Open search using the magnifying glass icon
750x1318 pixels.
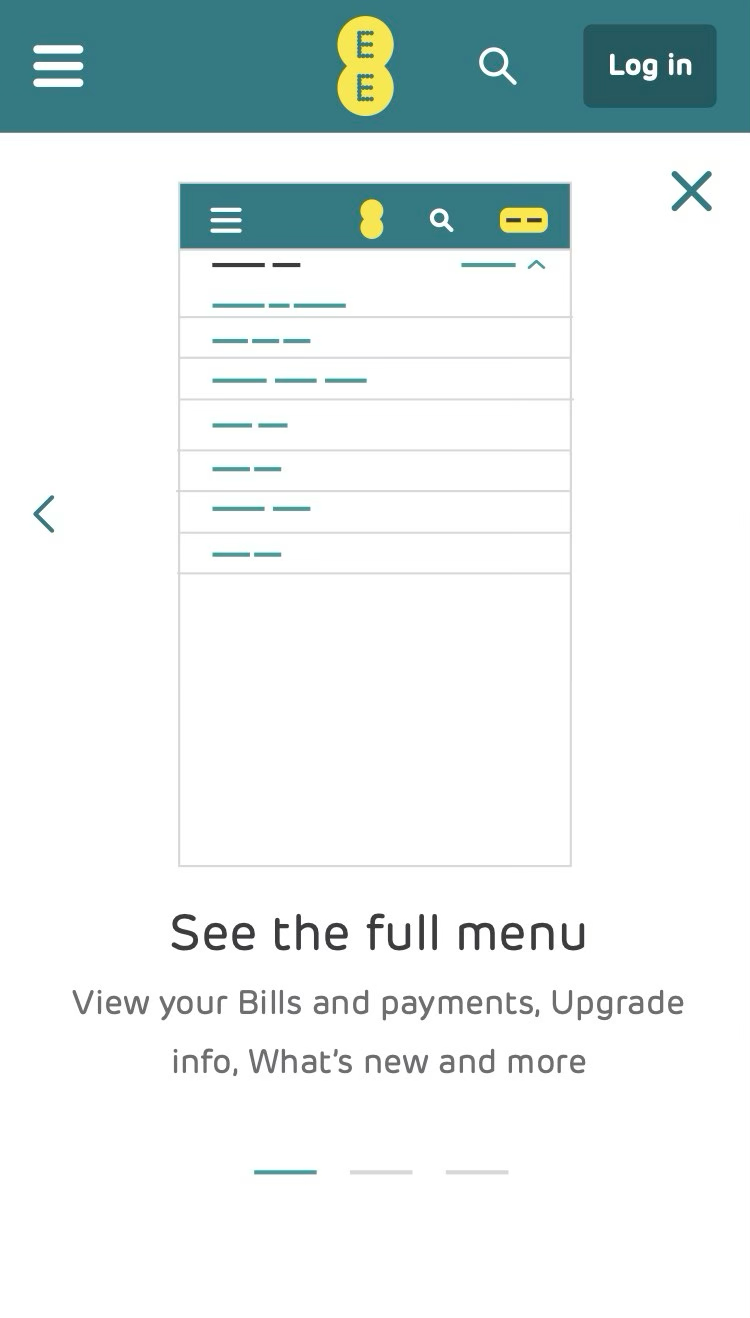click(497, 66)
